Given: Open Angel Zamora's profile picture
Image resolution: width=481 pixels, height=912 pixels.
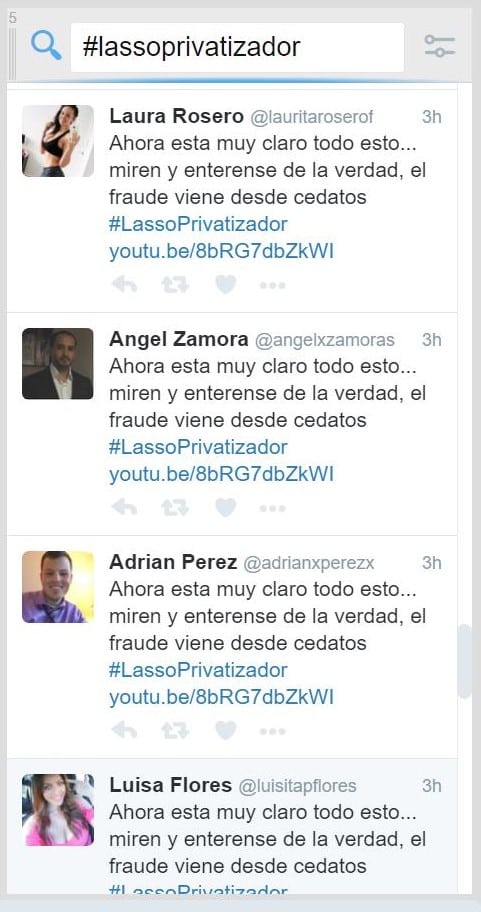Looking at the screenshot, I should point(58,364).
